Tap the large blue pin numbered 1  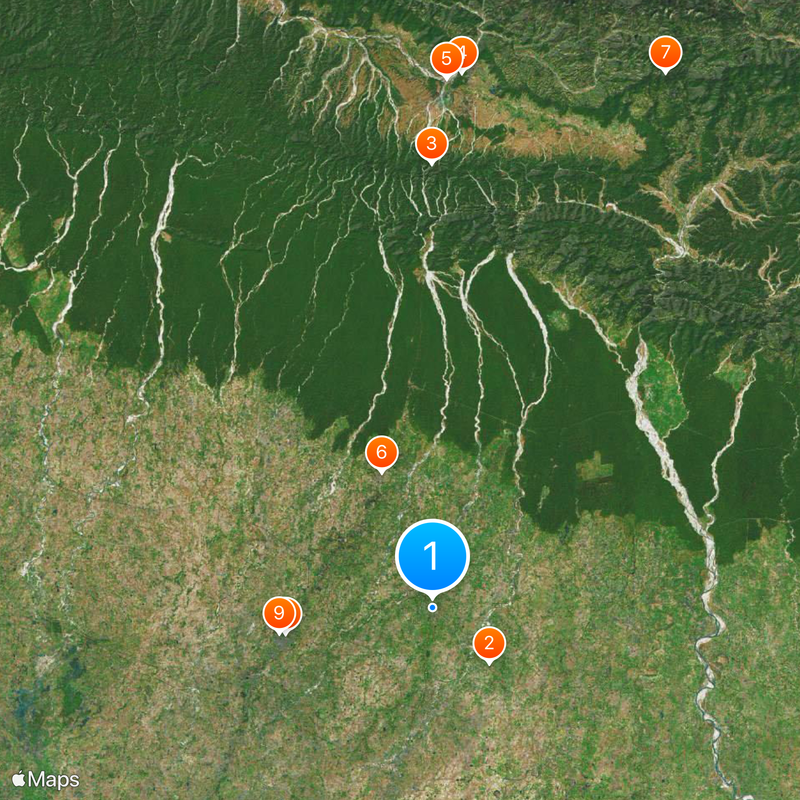(432, 555)
